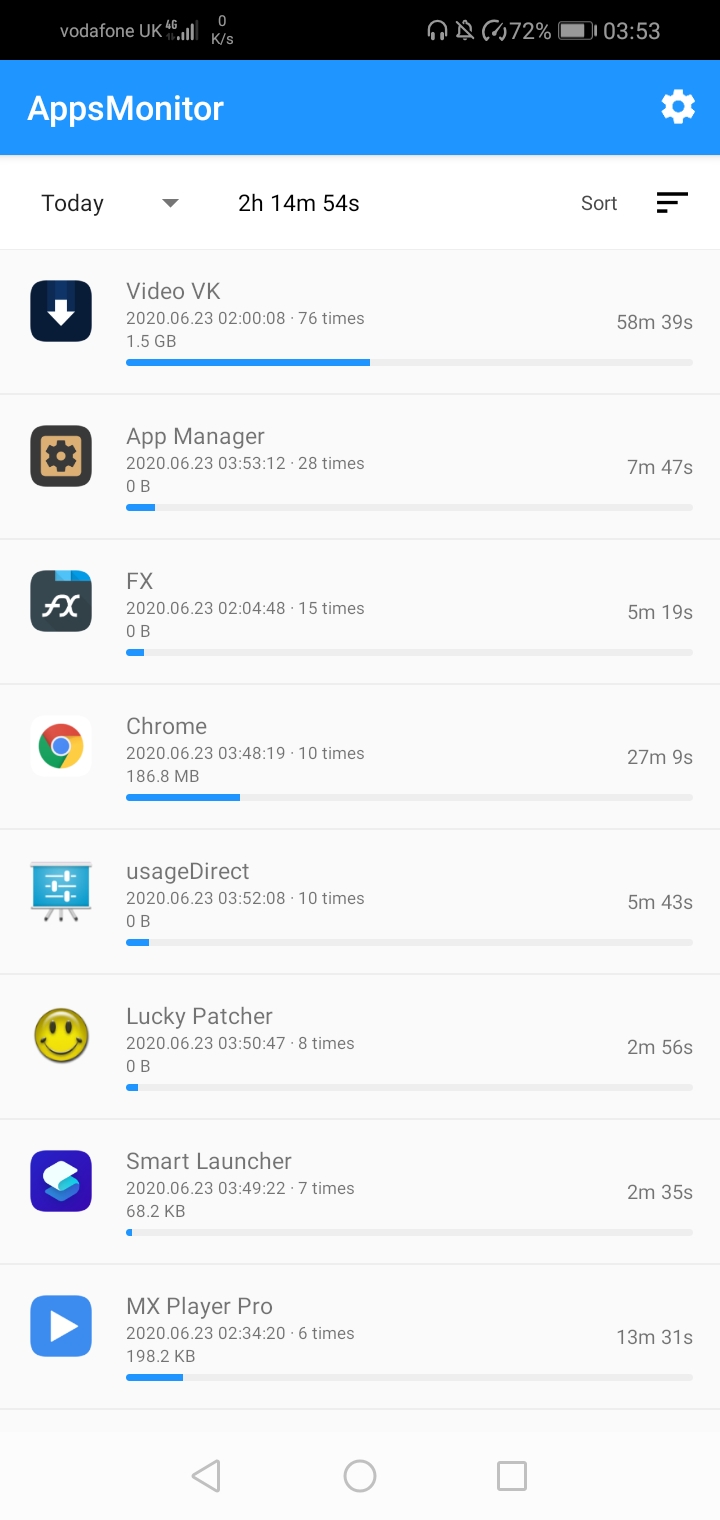Tap the Video VK app icon

[61, 311]
